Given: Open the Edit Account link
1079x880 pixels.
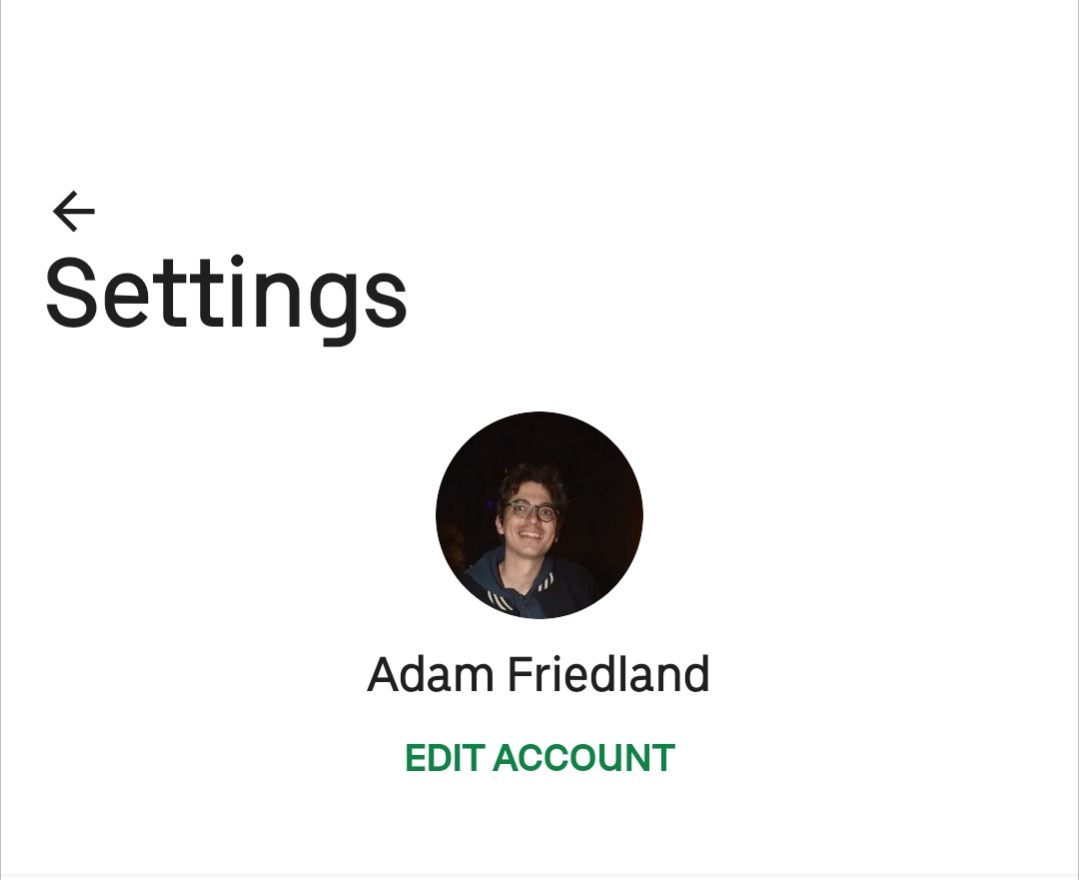Looking at the screenshot, I should (540, 758).
